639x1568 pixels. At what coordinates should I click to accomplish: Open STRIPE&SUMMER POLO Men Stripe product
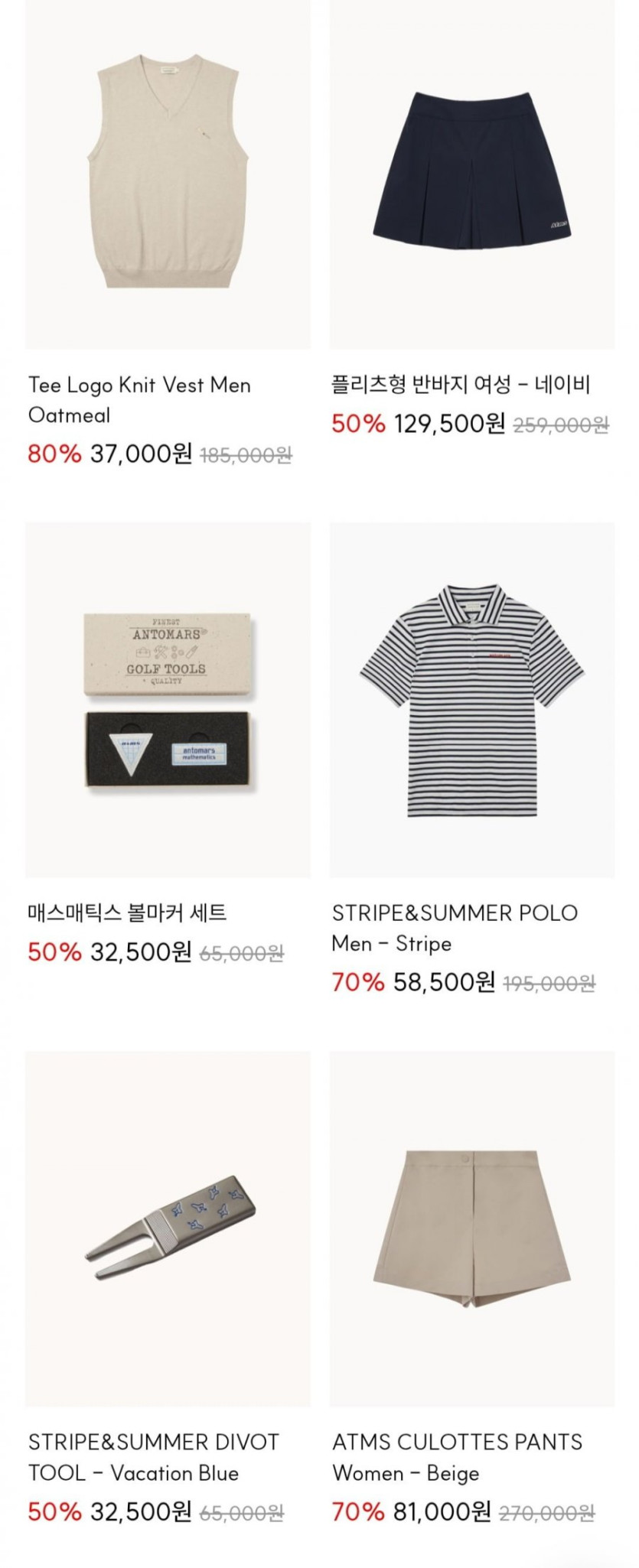pyautogui.click(x=471, y=700)
